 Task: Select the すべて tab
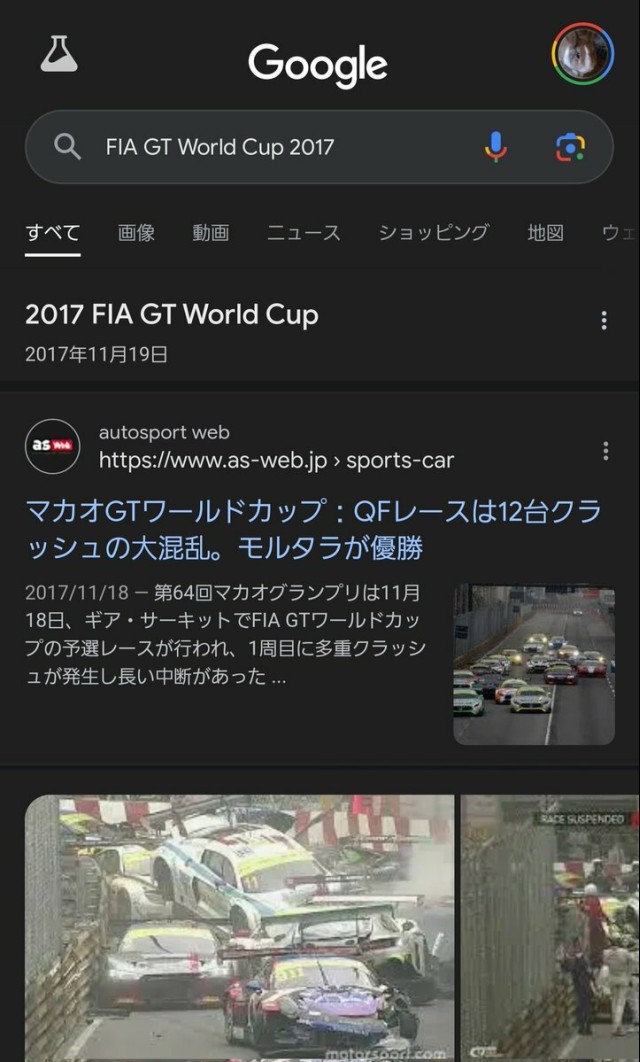pyautogui.click(x=52, y=233)
